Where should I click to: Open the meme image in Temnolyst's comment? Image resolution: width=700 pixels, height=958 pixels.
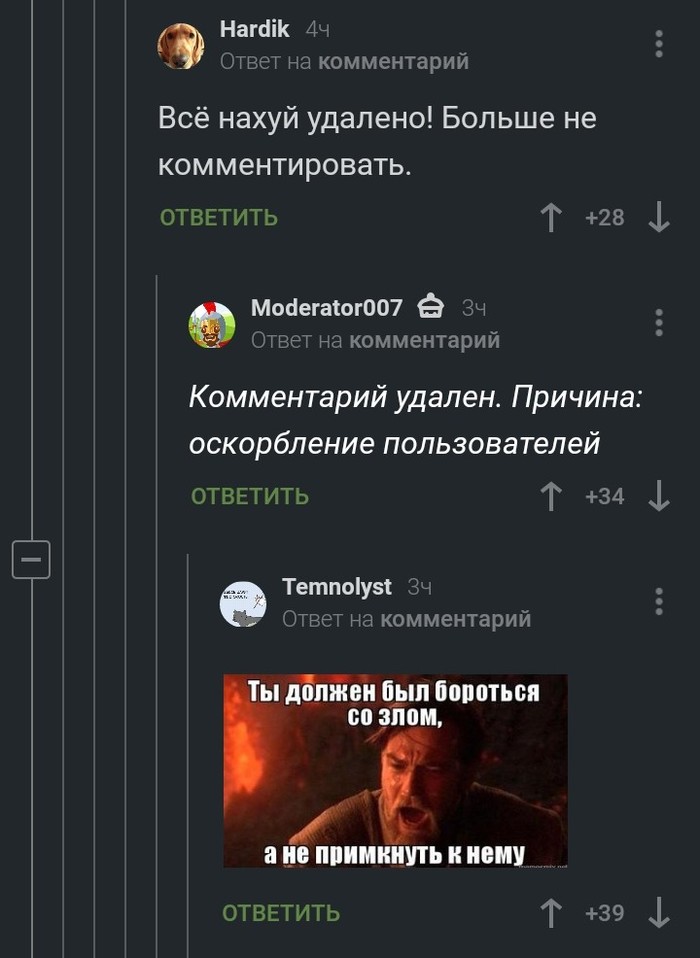pyautogui.click(x=395, y=770)
